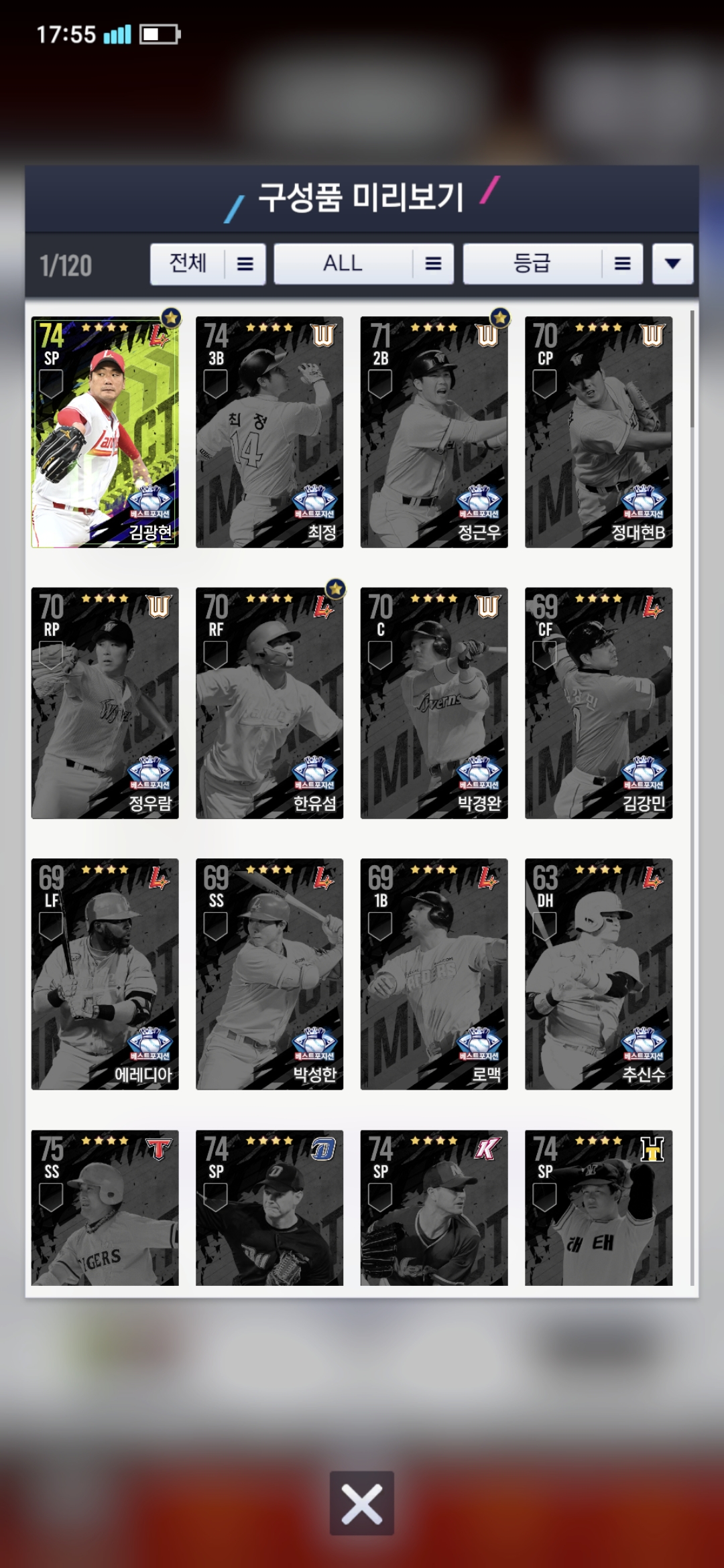Select the 추신수 DH card
The image size is (724, 1568).
(598, 974)
